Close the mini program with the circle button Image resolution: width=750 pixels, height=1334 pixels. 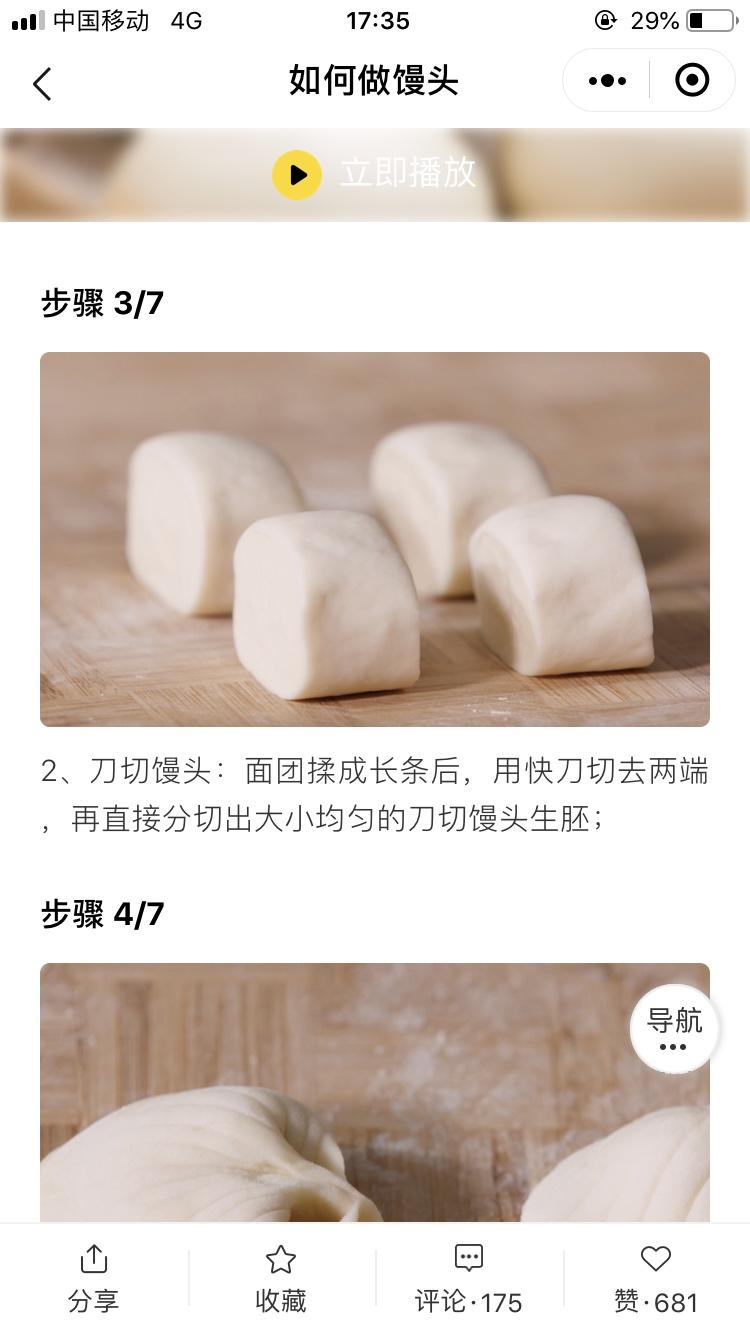[x=692, y=81]
